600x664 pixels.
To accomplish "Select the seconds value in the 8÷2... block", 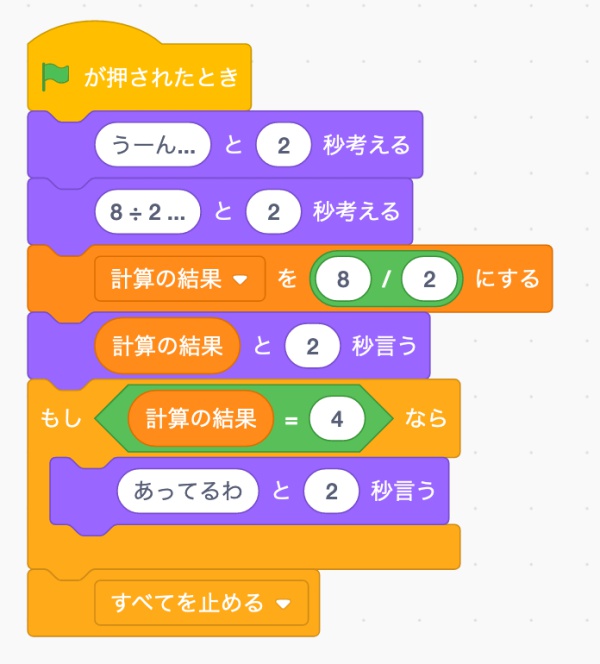I will point(273,212).
